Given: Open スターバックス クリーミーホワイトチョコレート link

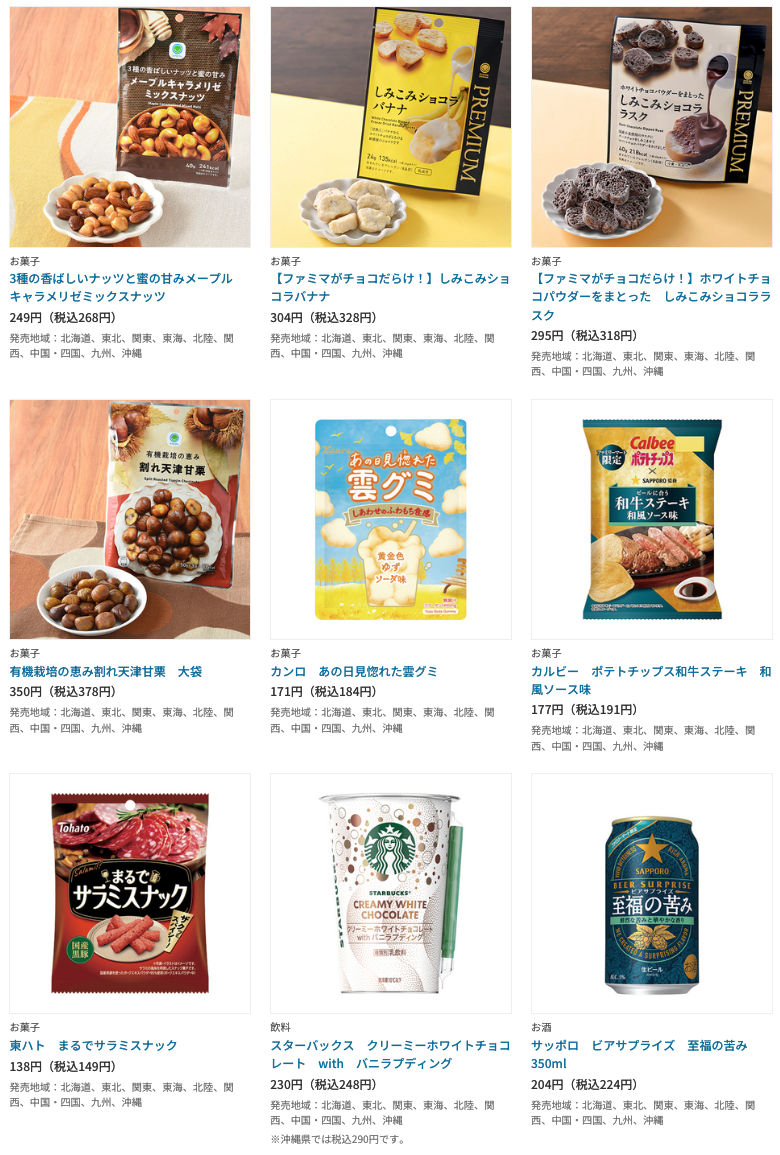Looking at the screenshot, I should pos(390,1054).
